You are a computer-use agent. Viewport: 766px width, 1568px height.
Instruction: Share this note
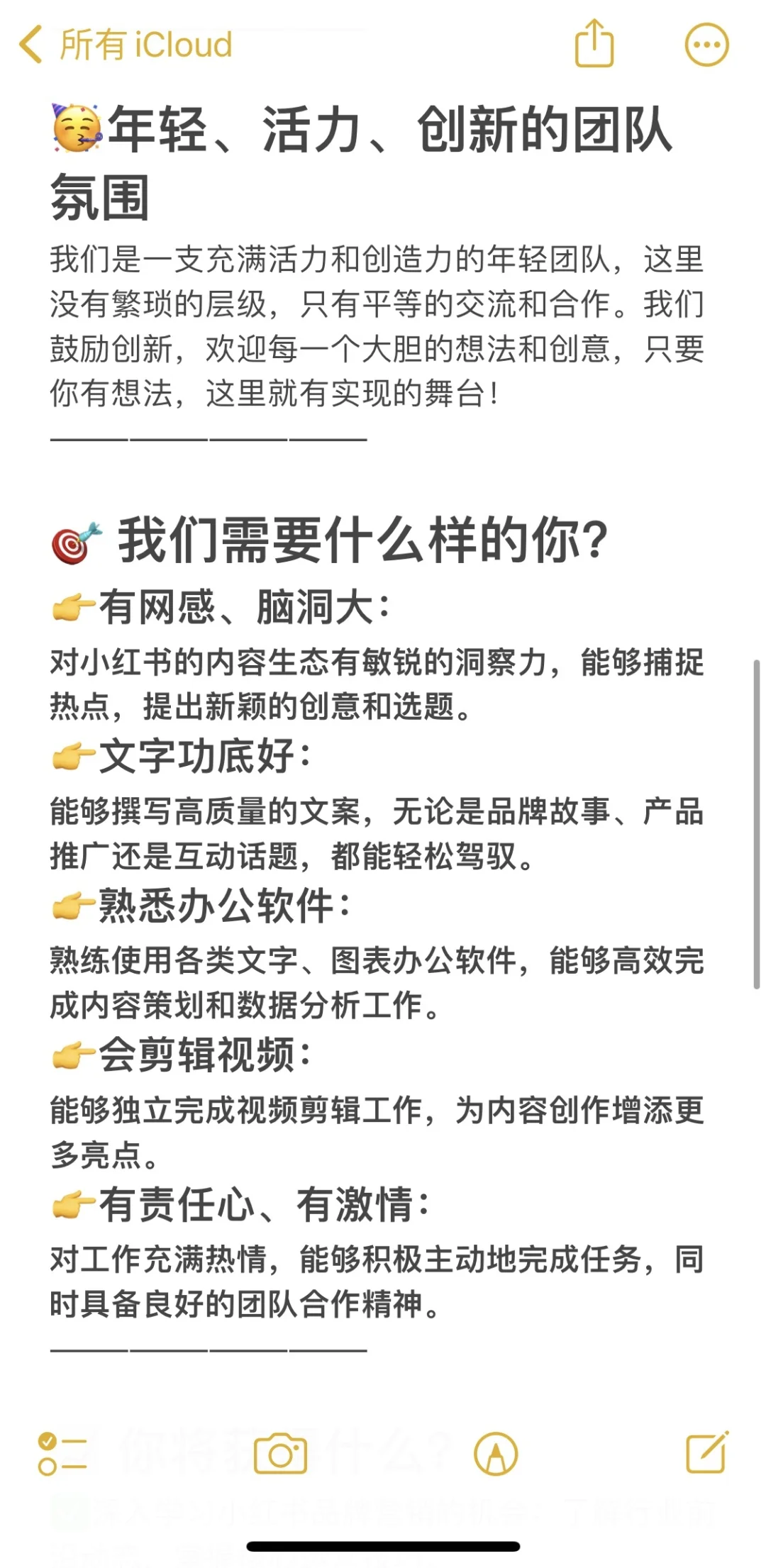[594, 43]
